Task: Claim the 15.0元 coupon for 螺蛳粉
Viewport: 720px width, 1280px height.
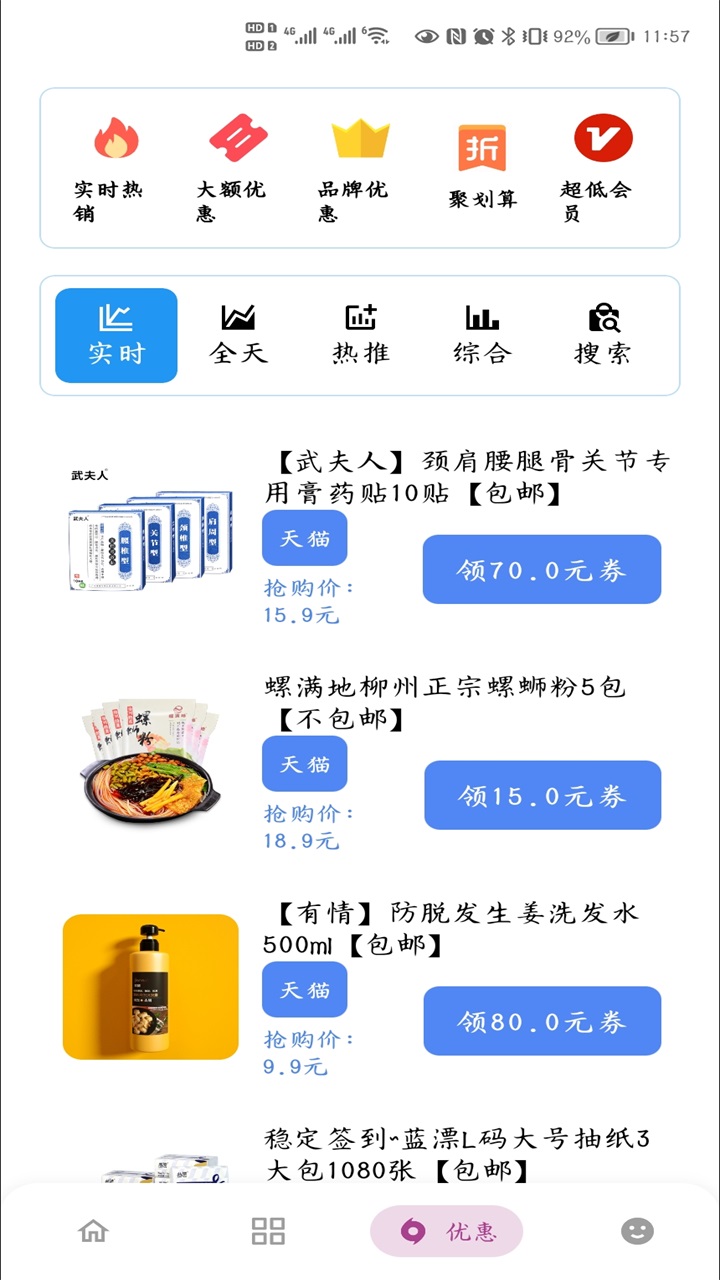Action: pyautogui.click(x=542, y=795)
